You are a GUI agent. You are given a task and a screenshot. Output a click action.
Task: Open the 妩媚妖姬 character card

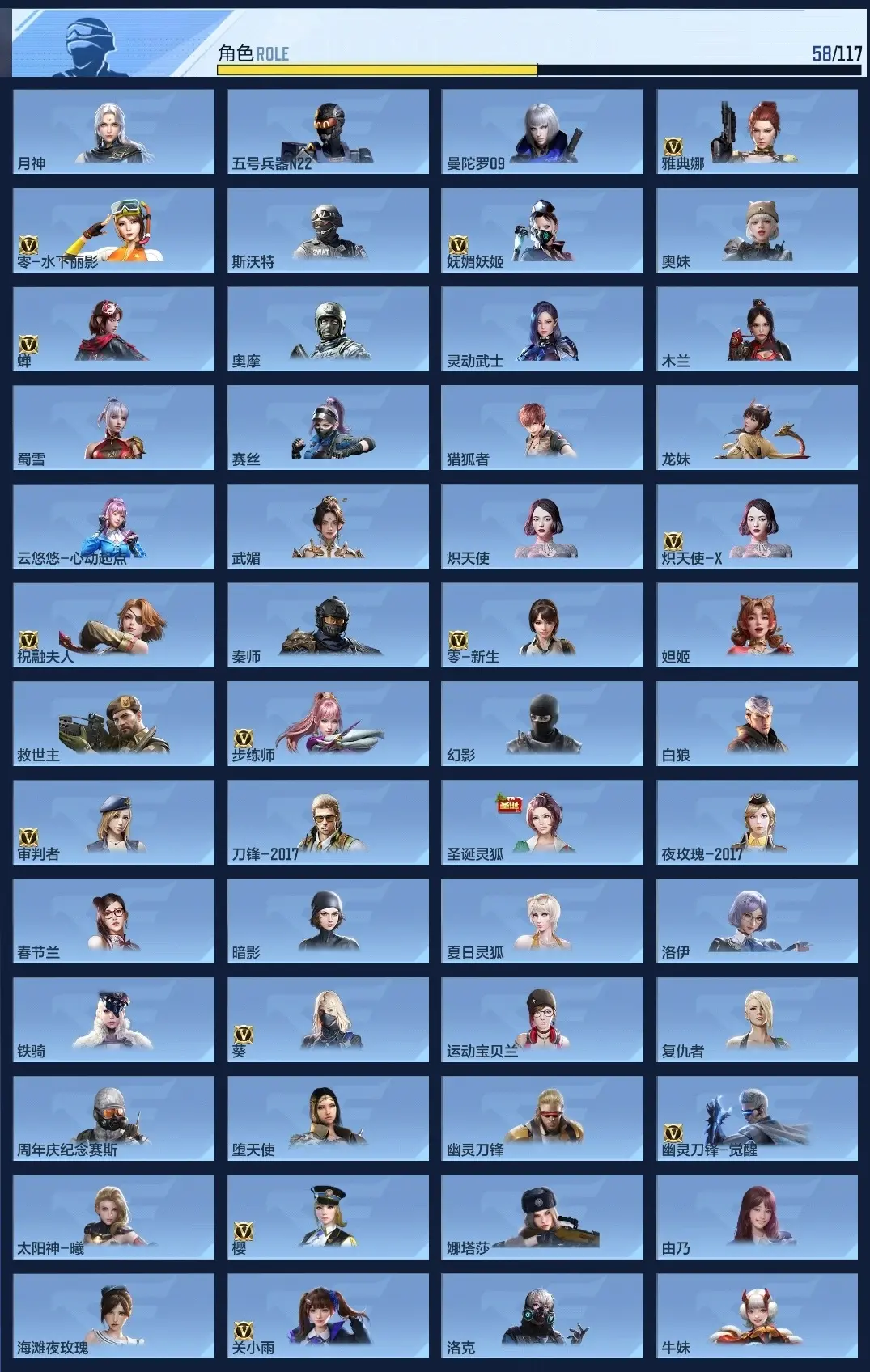tap(542, 230)
